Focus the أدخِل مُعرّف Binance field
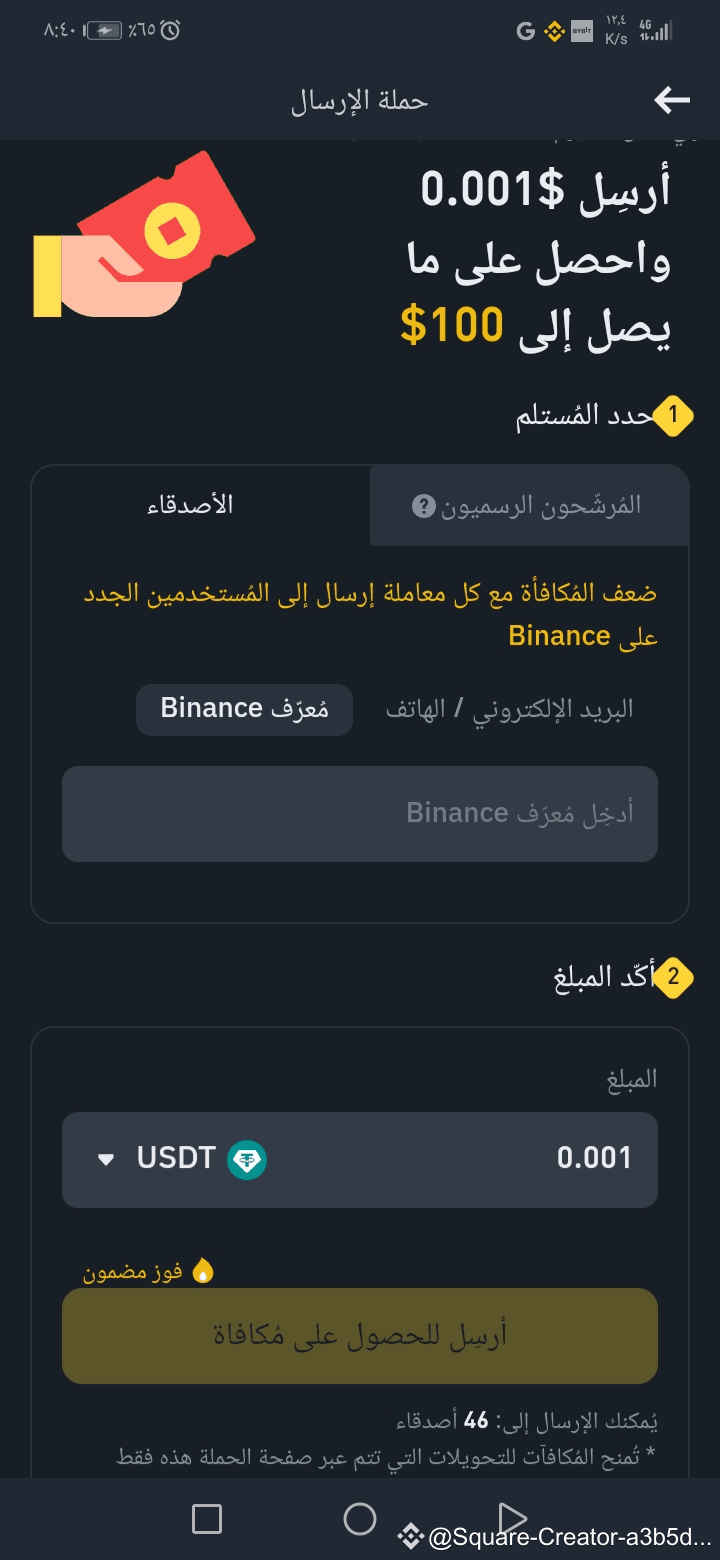Screen dimensions: 720x1560 pos(360,814)
